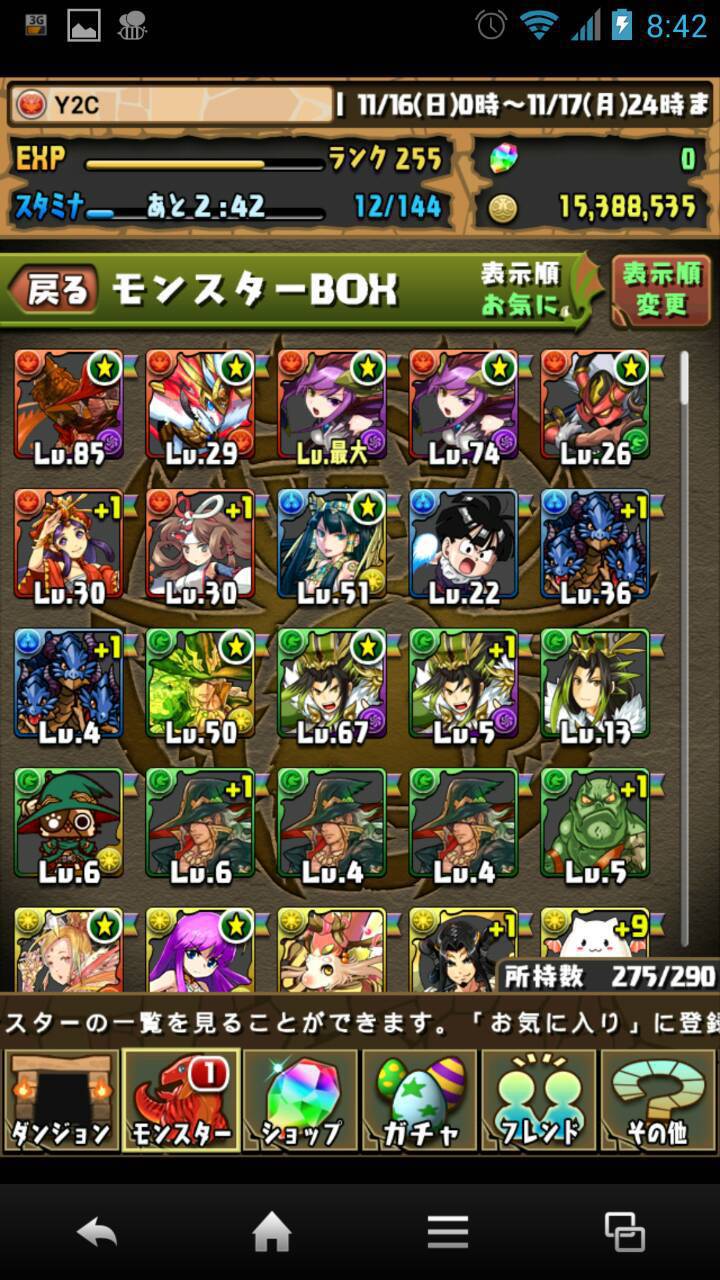The image size is (720, 1280).
Task: Open the ダンジョン tab
Action: 60,1100
